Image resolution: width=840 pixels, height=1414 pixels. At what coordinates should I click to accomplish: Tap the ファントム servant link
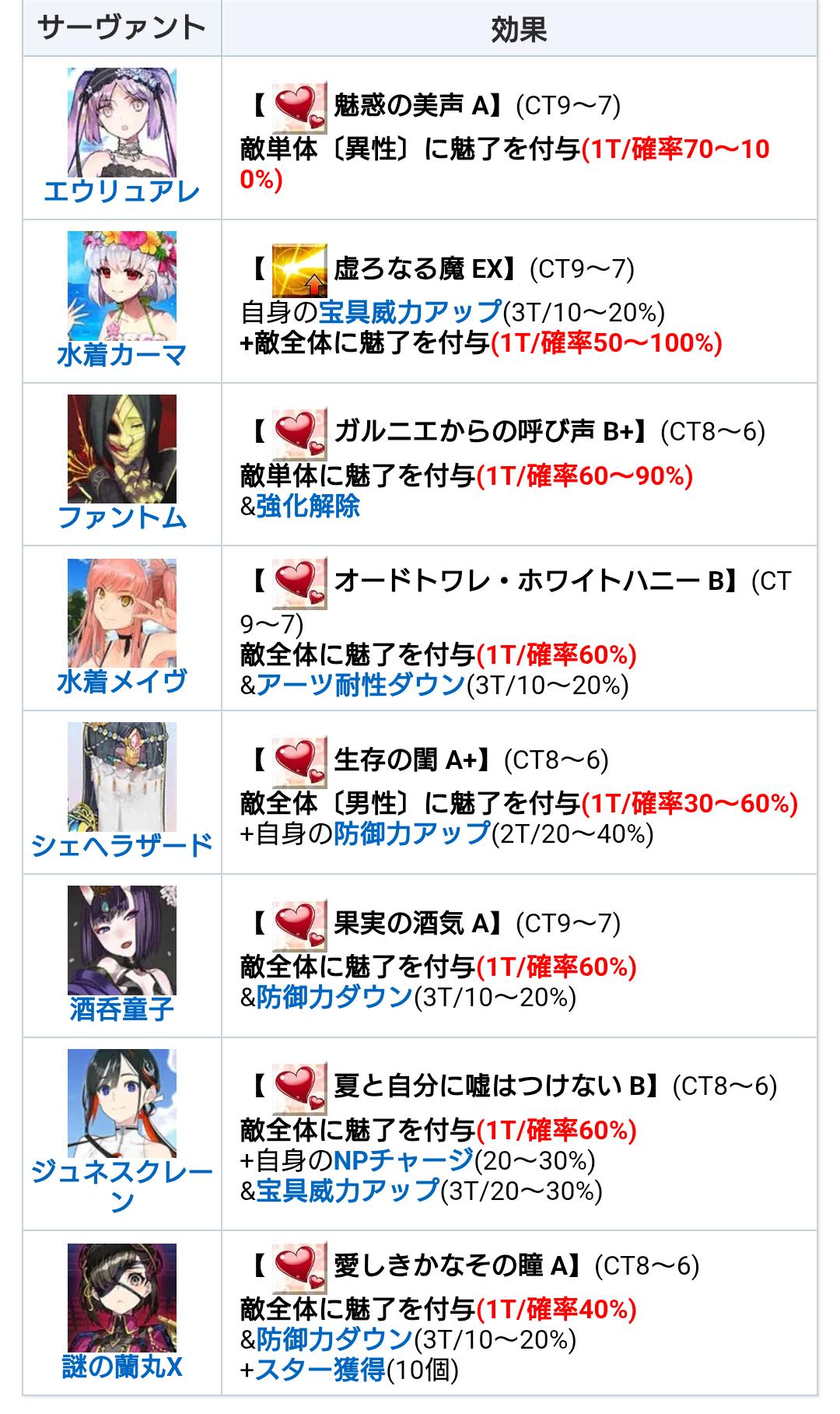[121, 518]
